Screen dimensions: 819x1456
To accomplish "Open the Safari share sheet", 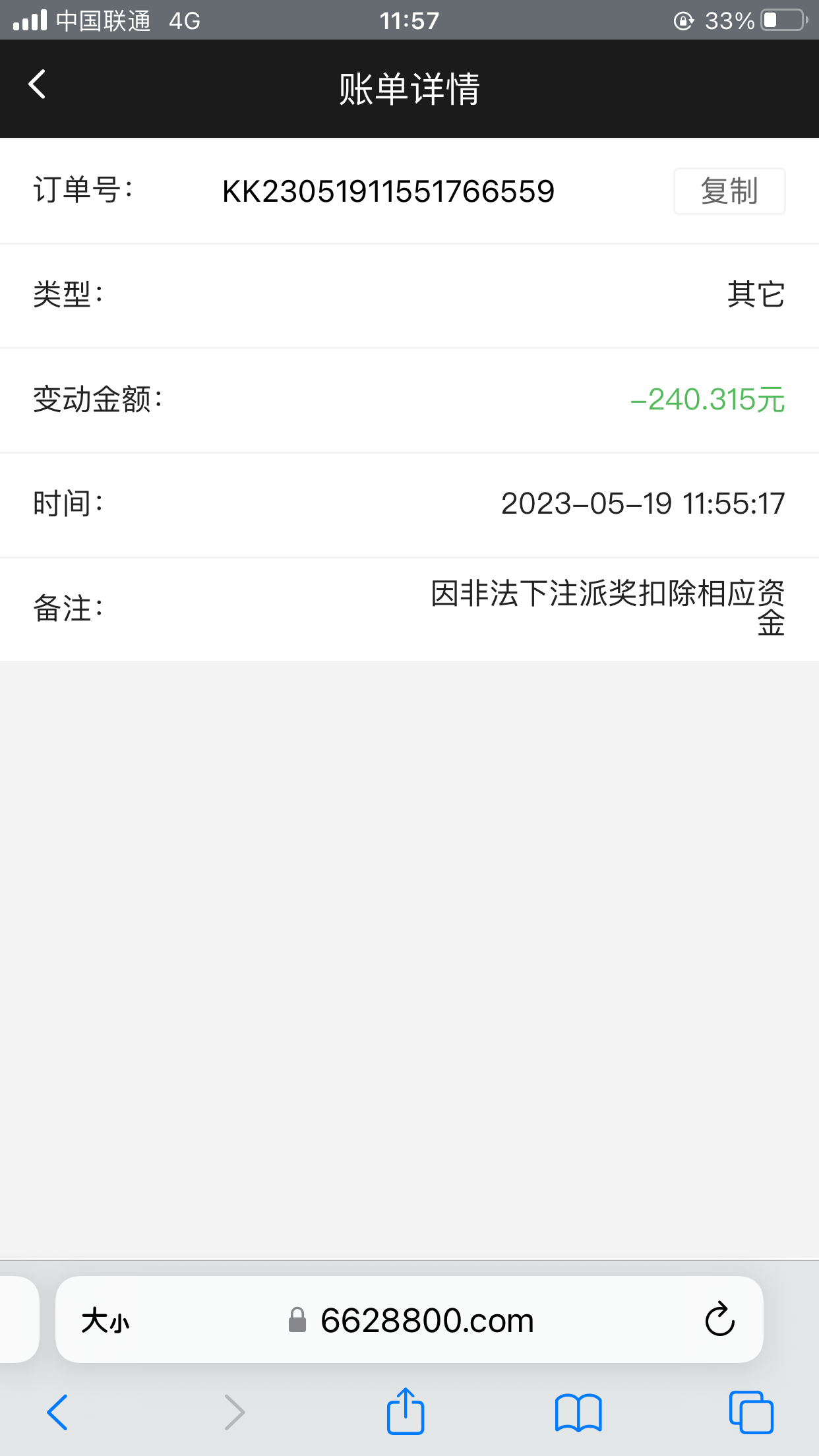I will coord(405,1412).
